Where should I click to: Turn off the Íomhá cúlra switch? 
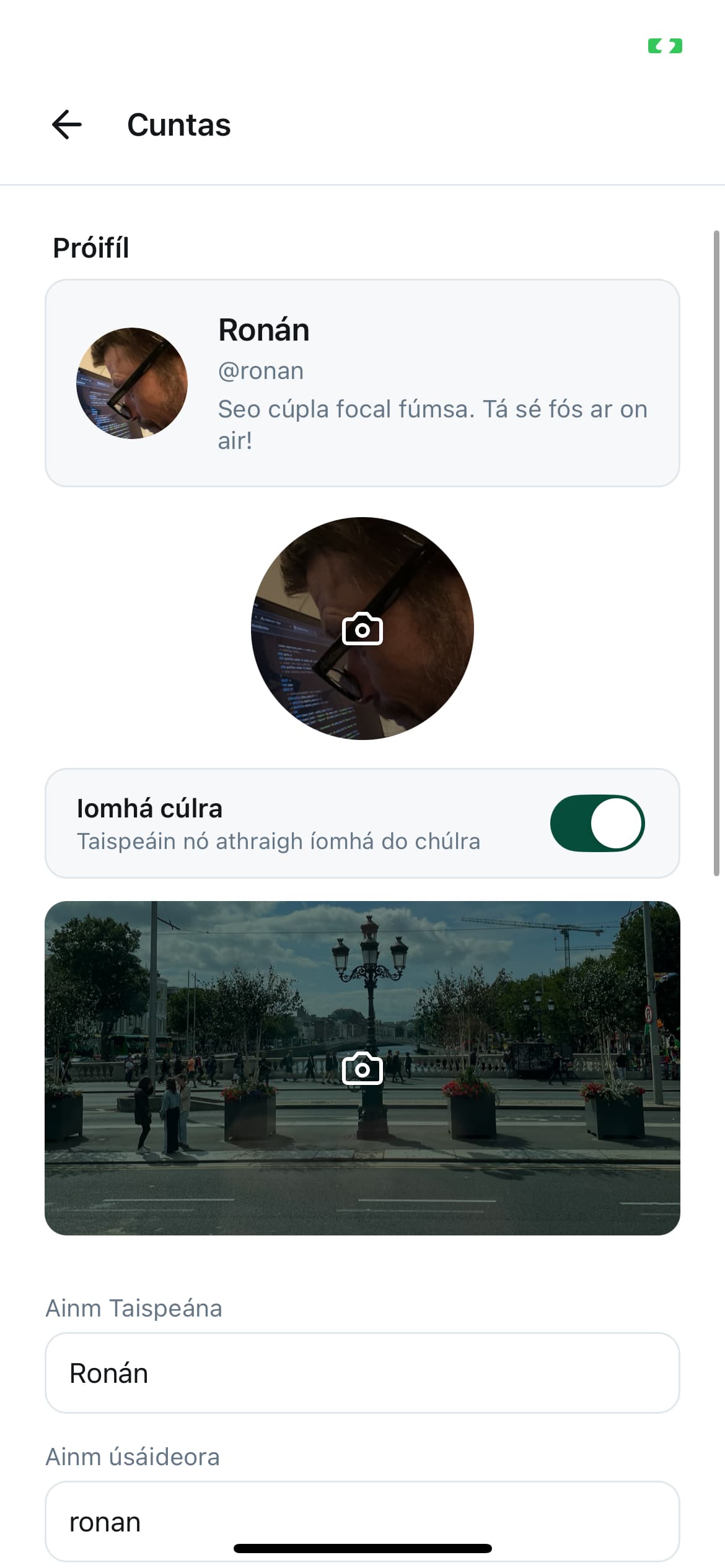pyautogui.click(x=597, y=824)
